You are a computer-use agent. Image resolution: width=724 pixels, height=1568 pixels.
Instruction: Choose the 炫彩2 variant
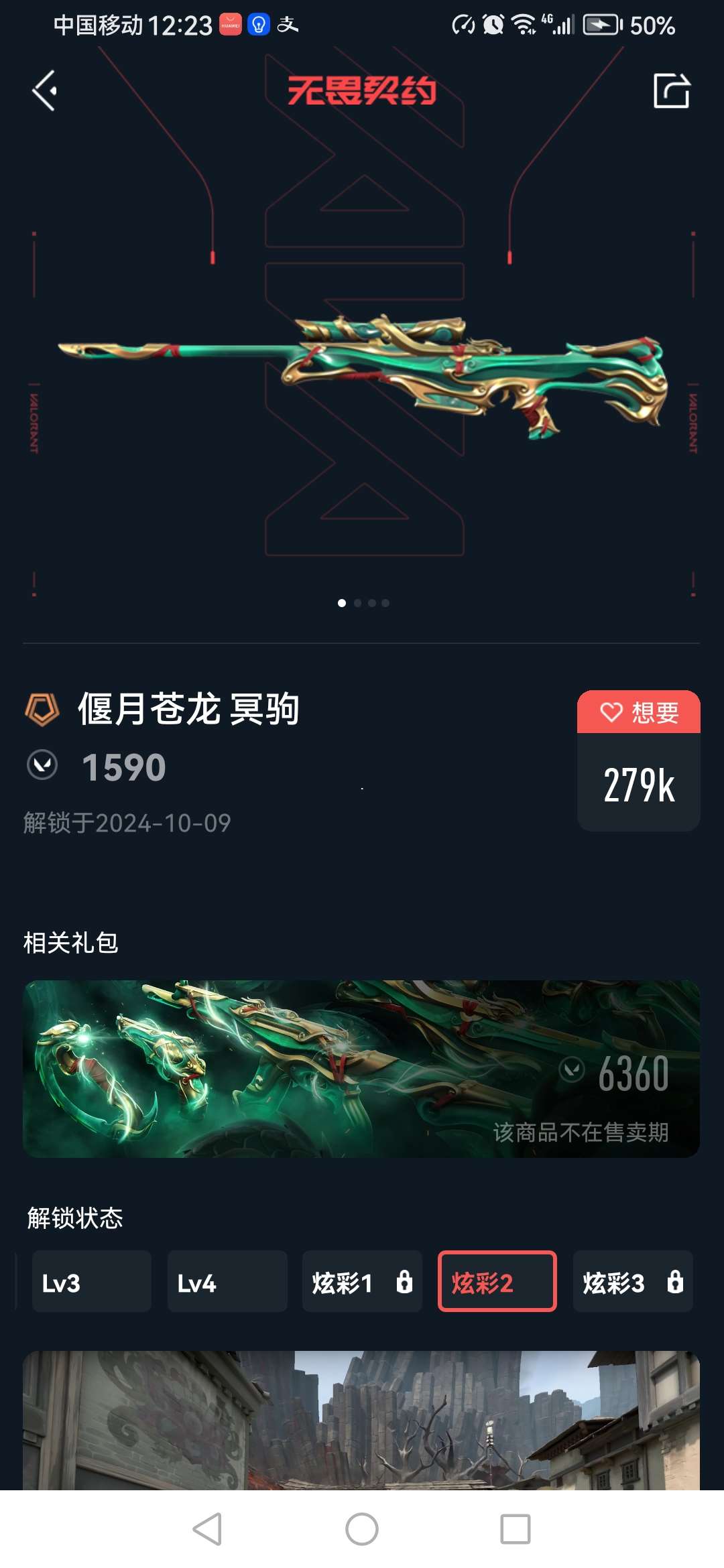[497, 1281]
